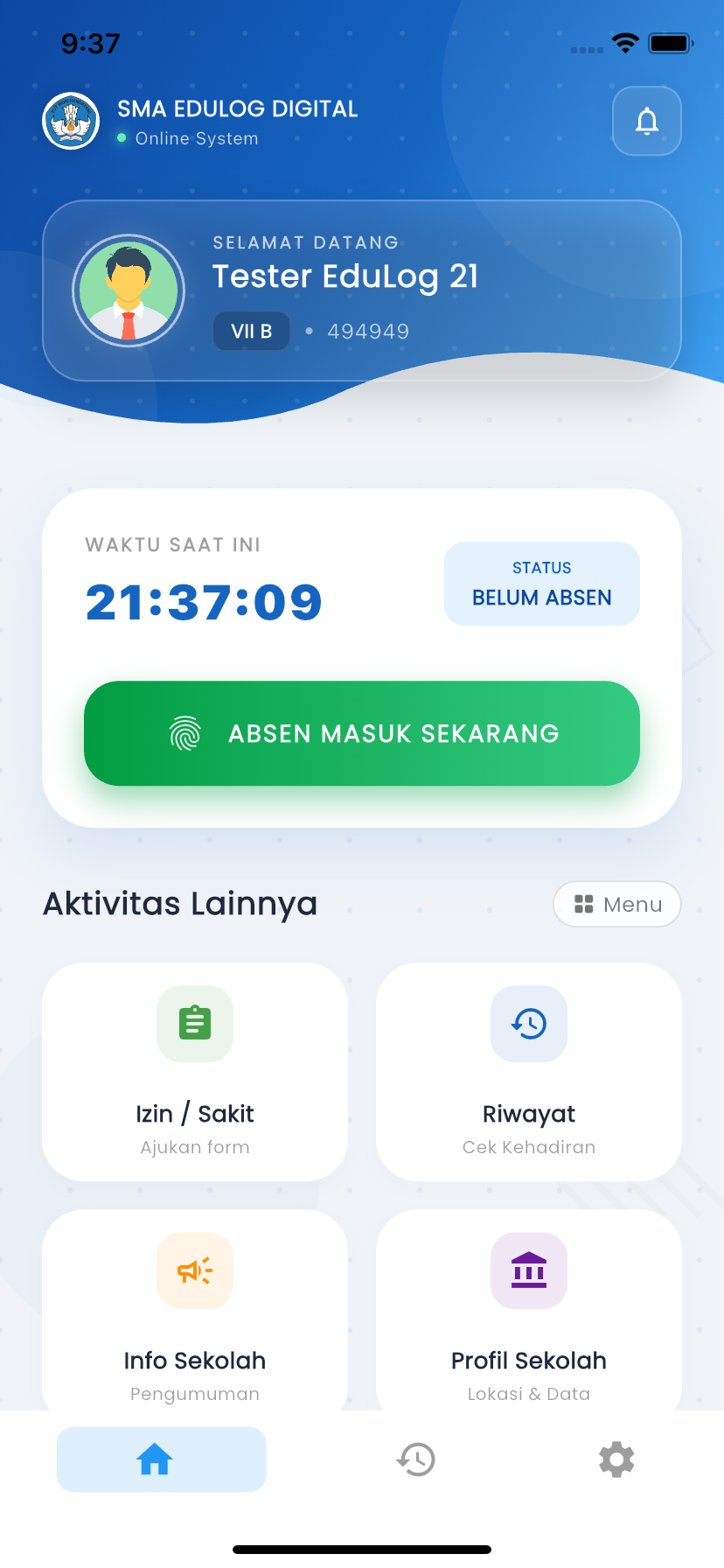Open the Izin / Sakit clipboard icon

tap(194, 1024)
